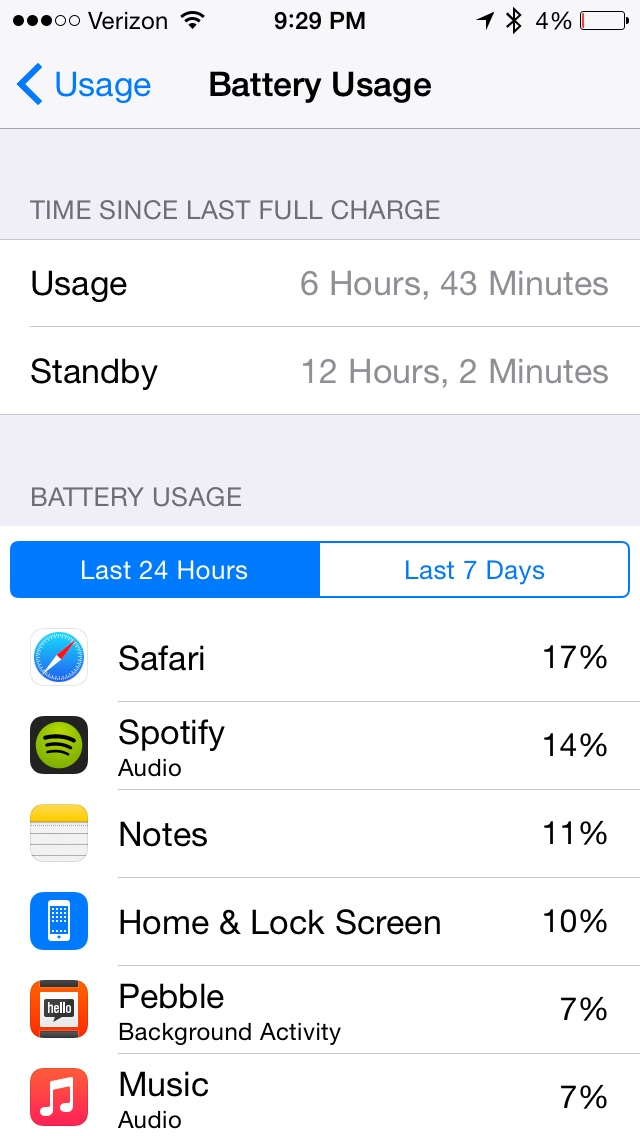Go back to the Usage screen
Screen dimensions: 640x1136
click(84, 85)
